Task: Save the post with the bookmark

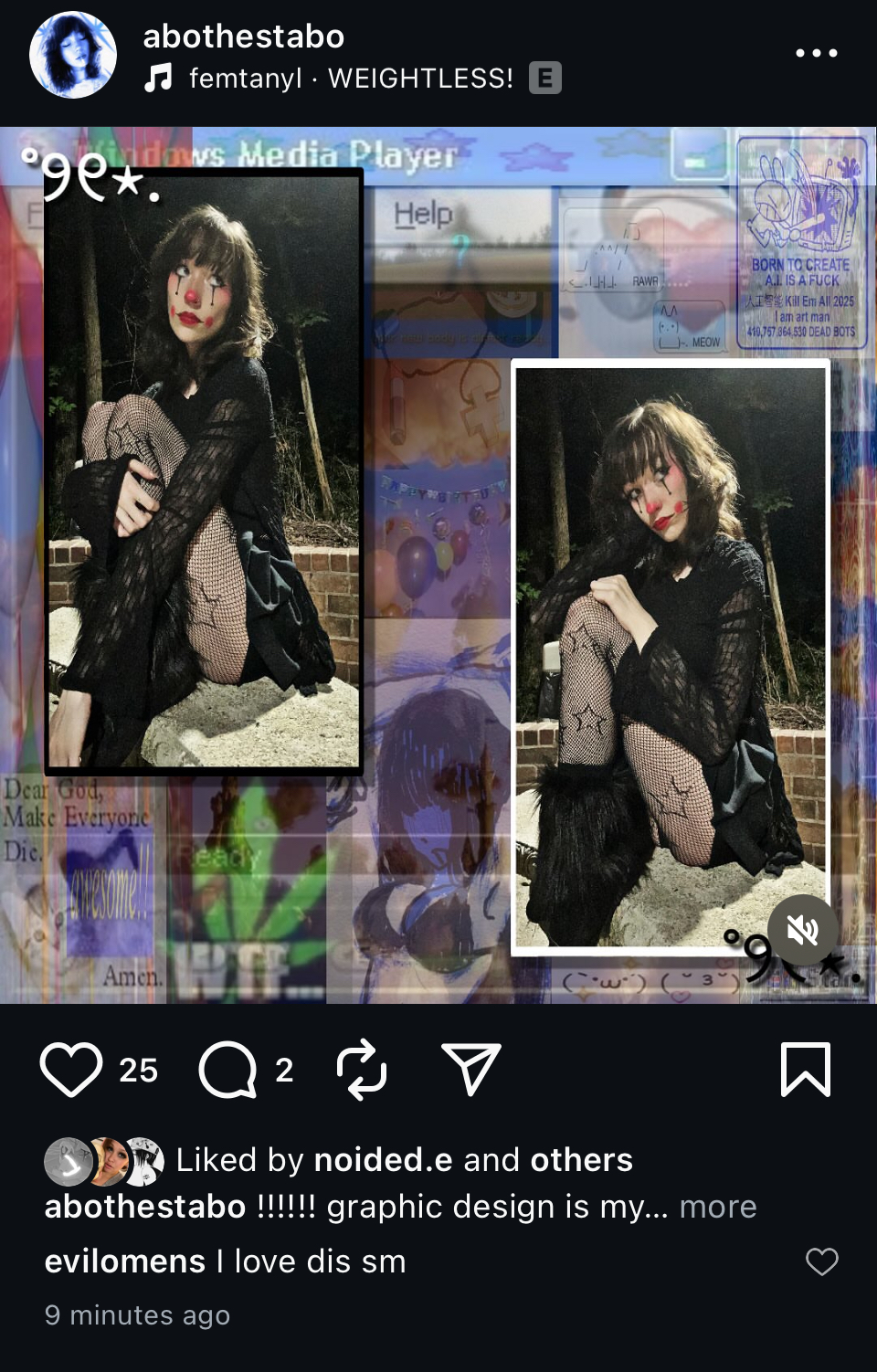Action: [x=805, y=1069]
